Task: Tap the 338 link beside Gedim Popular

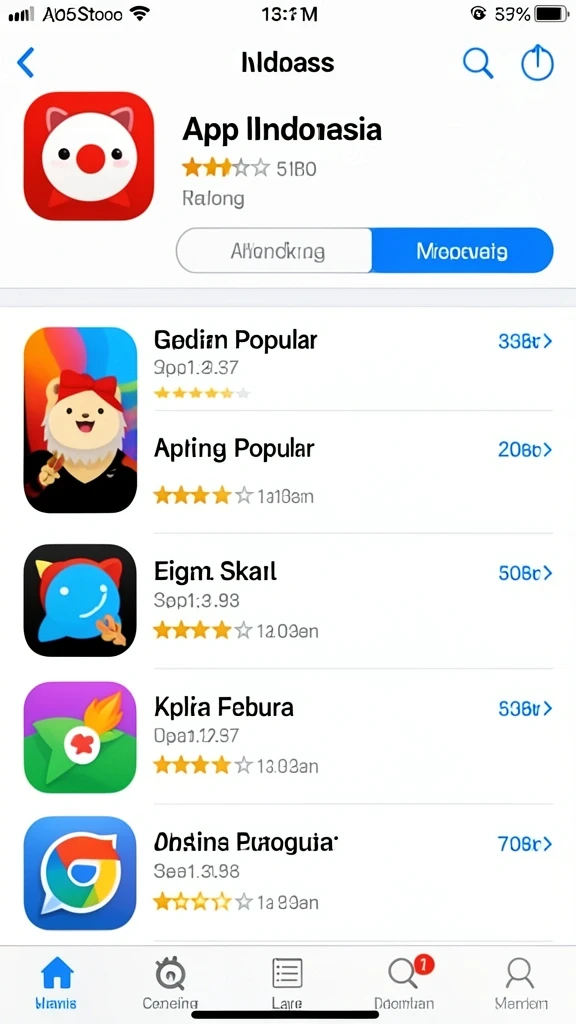Action: coord(525,341)
